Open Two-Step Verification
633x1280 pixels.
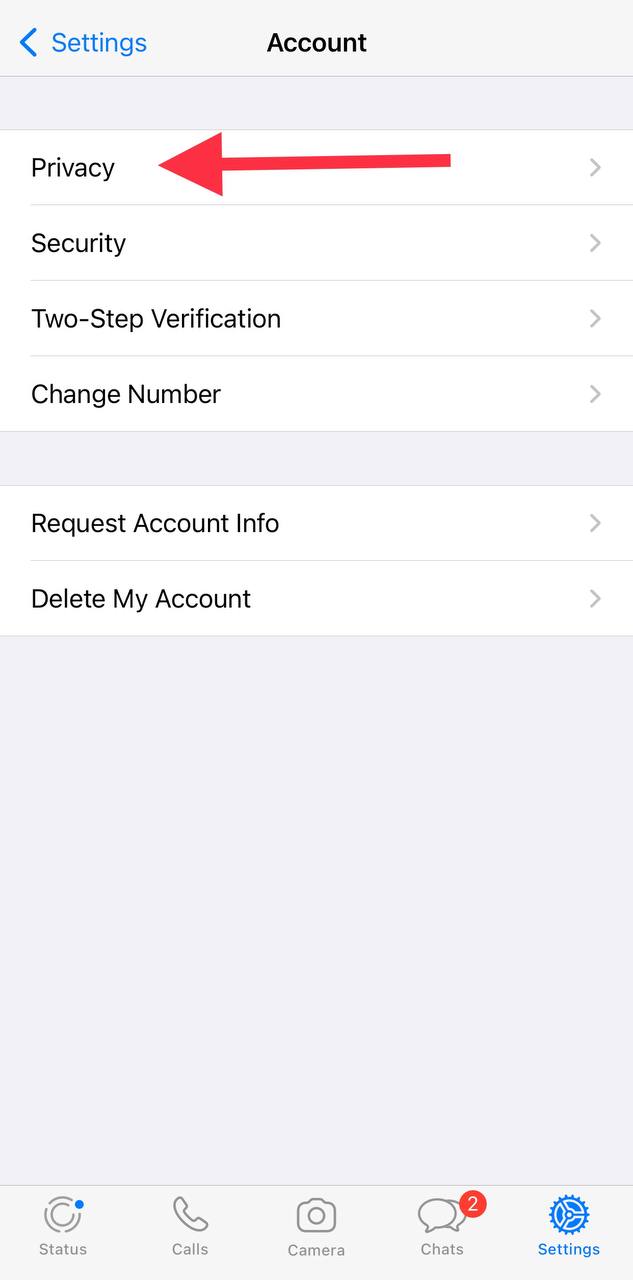[x=316, y=319]
